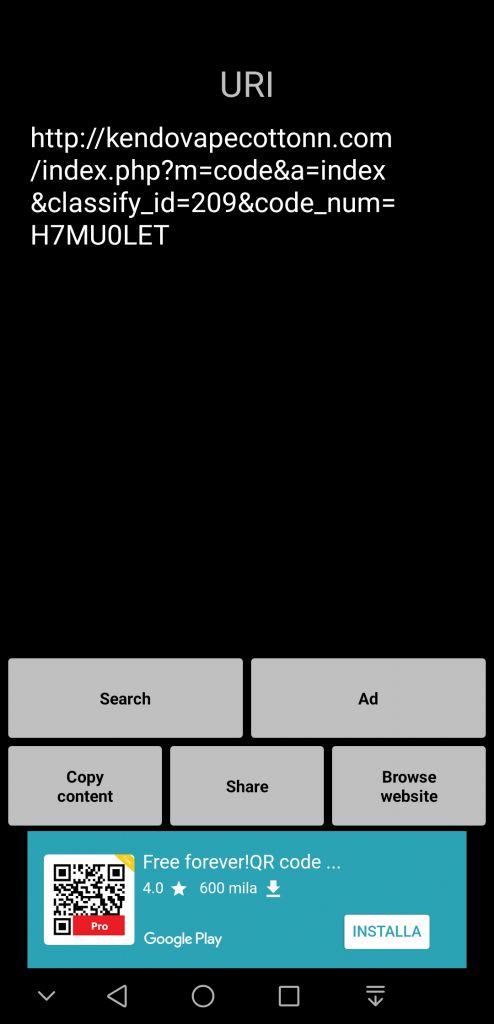Open the Ad button
The width and height of the screenshot is (494, 1024).
point(369,698)
